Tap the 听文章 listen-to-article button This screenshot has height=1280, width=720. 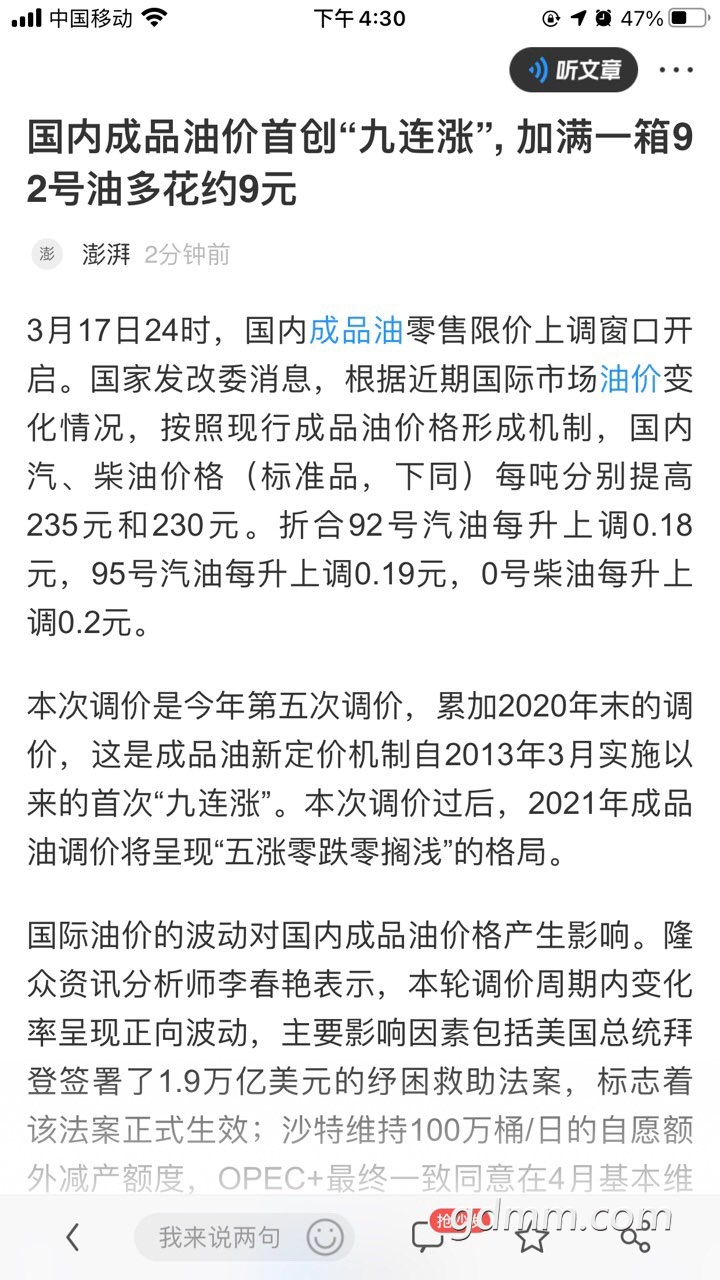pos(573,70)
